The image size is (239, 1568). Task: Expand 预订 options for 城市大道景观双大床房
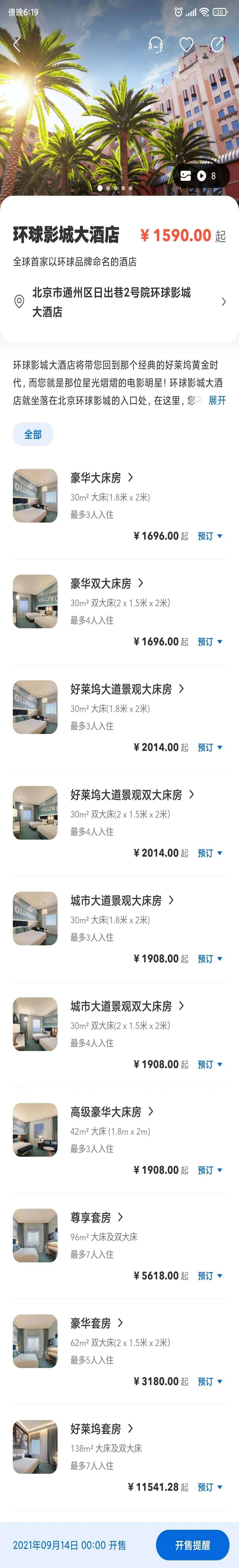(x=210, y=1064)
